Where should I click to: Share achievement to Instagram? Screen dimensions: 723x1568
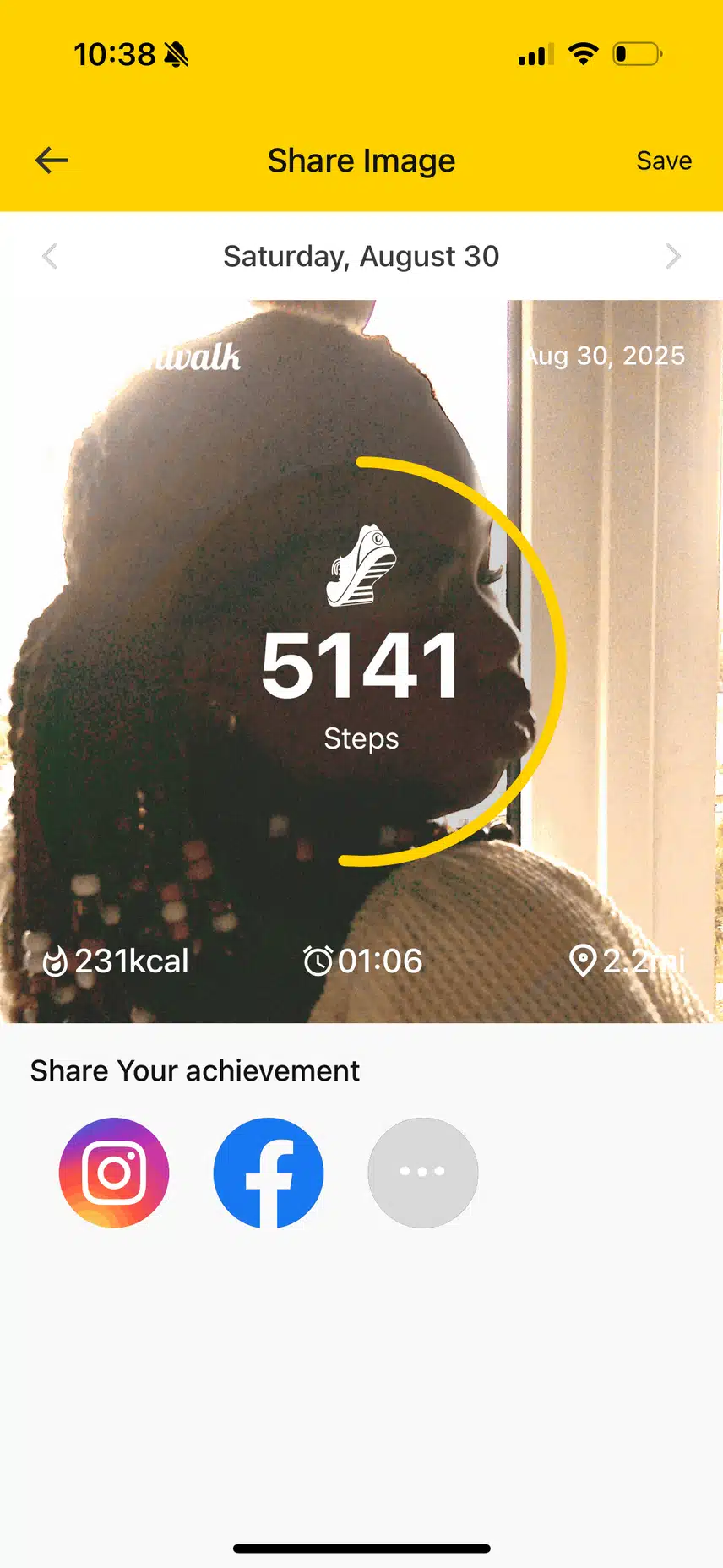[114, 1172]
